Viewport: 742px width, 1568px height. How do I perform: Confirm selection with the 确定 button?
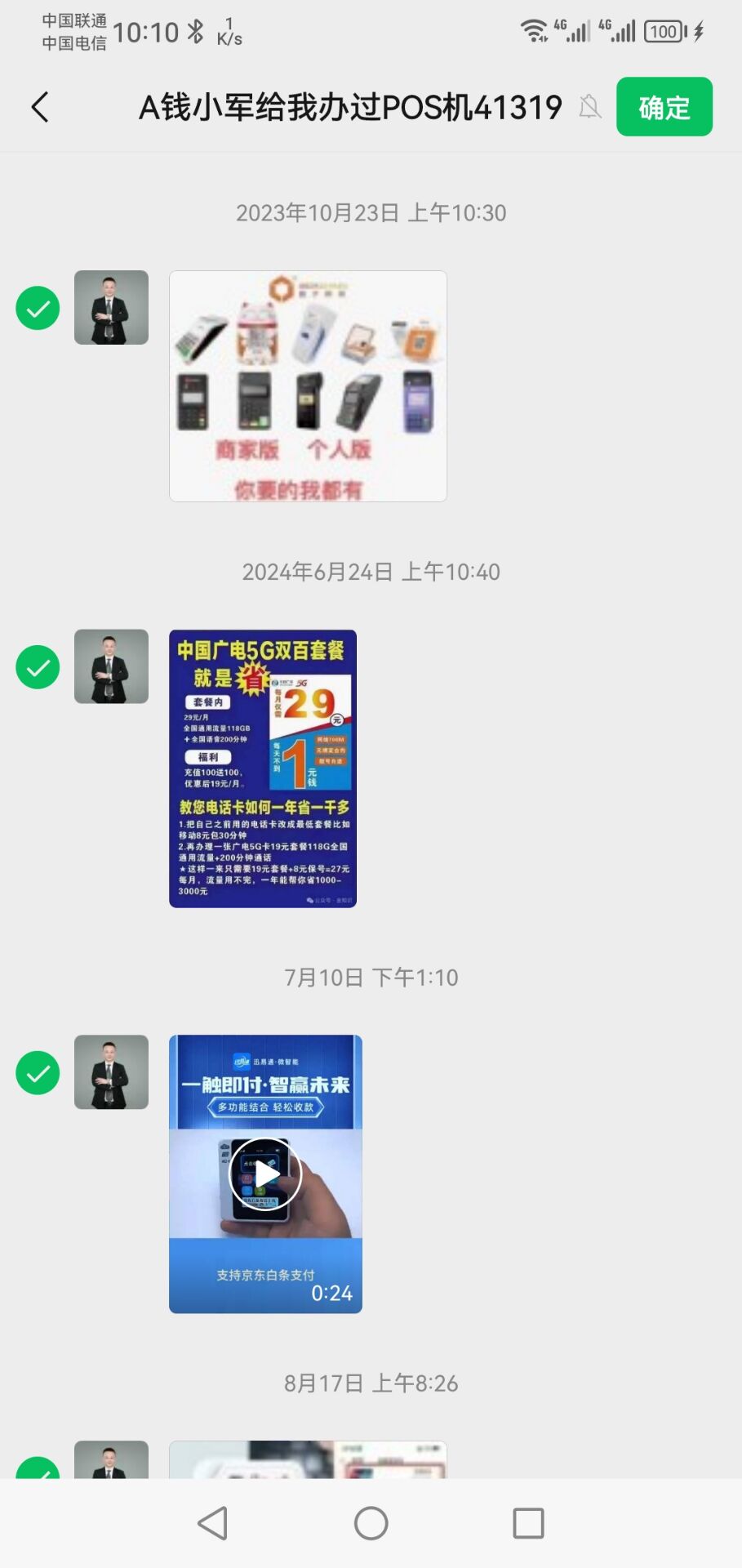tap(664, 107)
